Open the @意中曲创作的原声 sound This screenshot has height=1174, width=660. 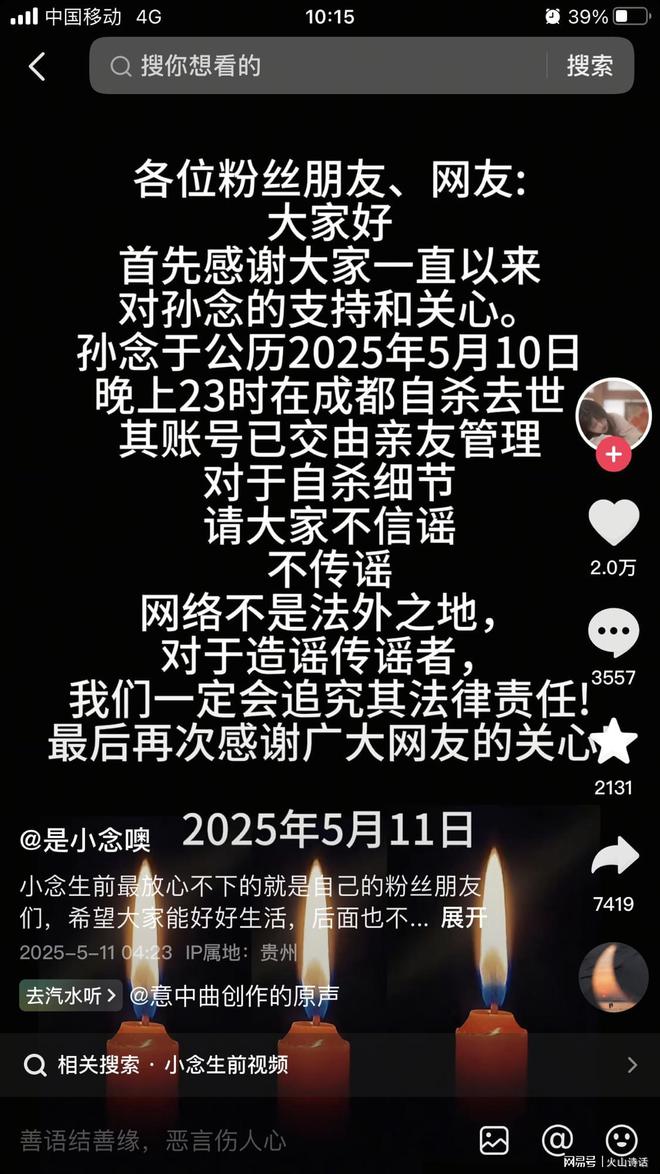(234, 996)
